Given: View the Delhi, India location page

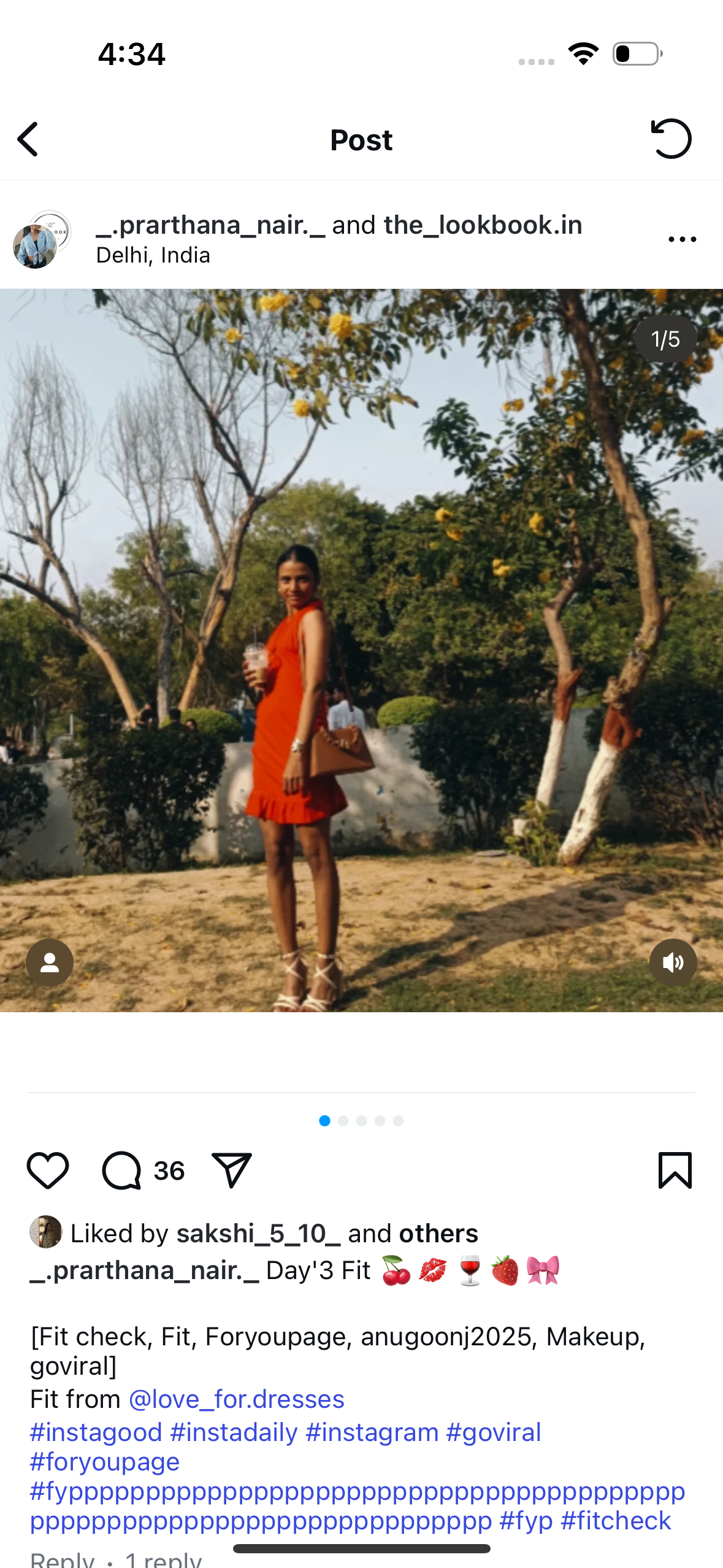Looking at the screenshot, I should coord(153,255).
